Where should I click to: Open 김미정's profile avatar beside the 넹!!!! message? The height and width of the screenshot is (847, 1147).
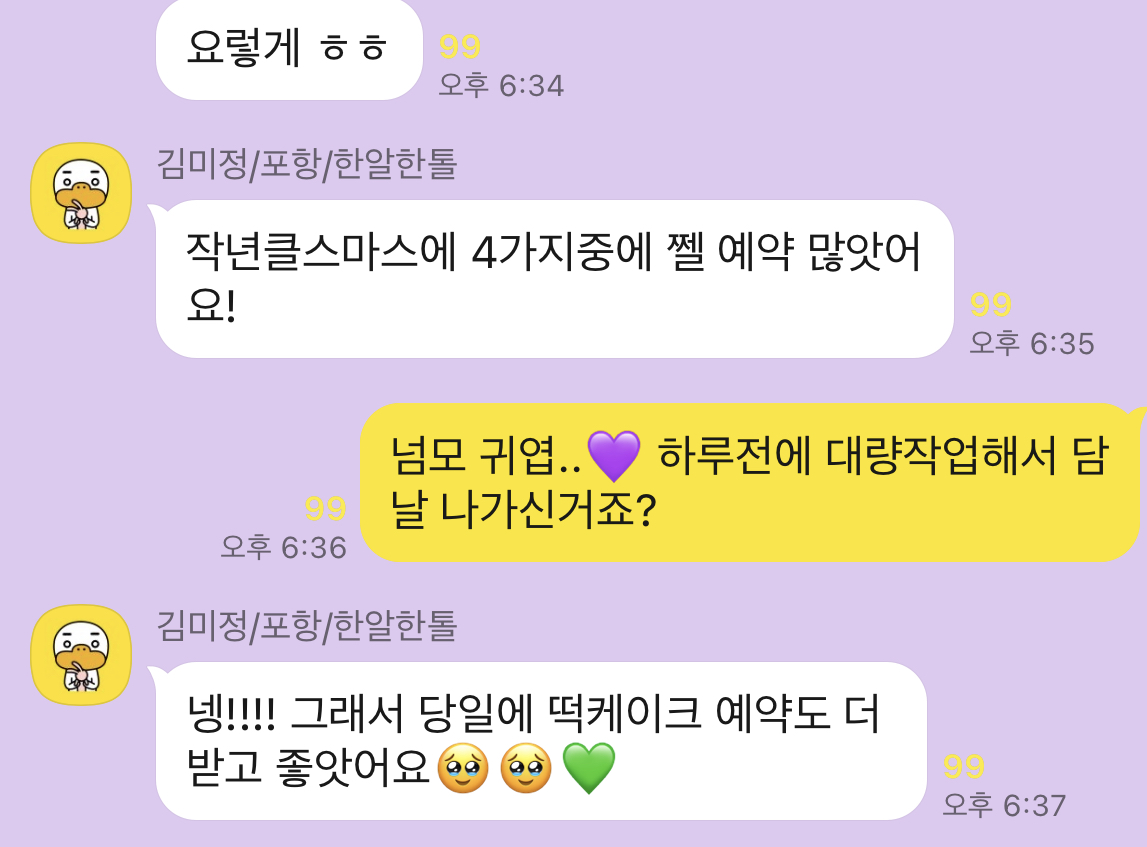click(81, 655)
